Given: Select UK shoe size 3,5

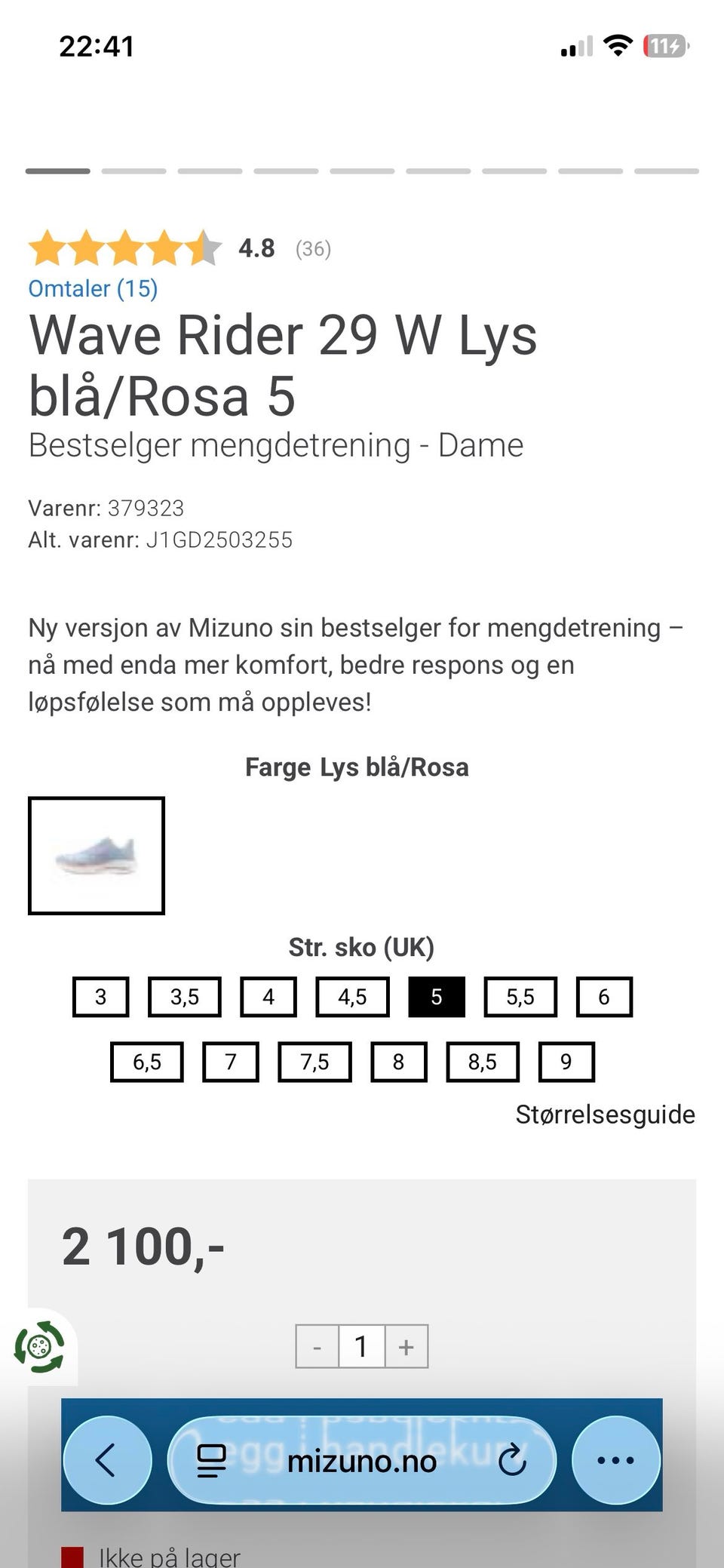Looking at the screenshot, I should [x=184, y=996].
